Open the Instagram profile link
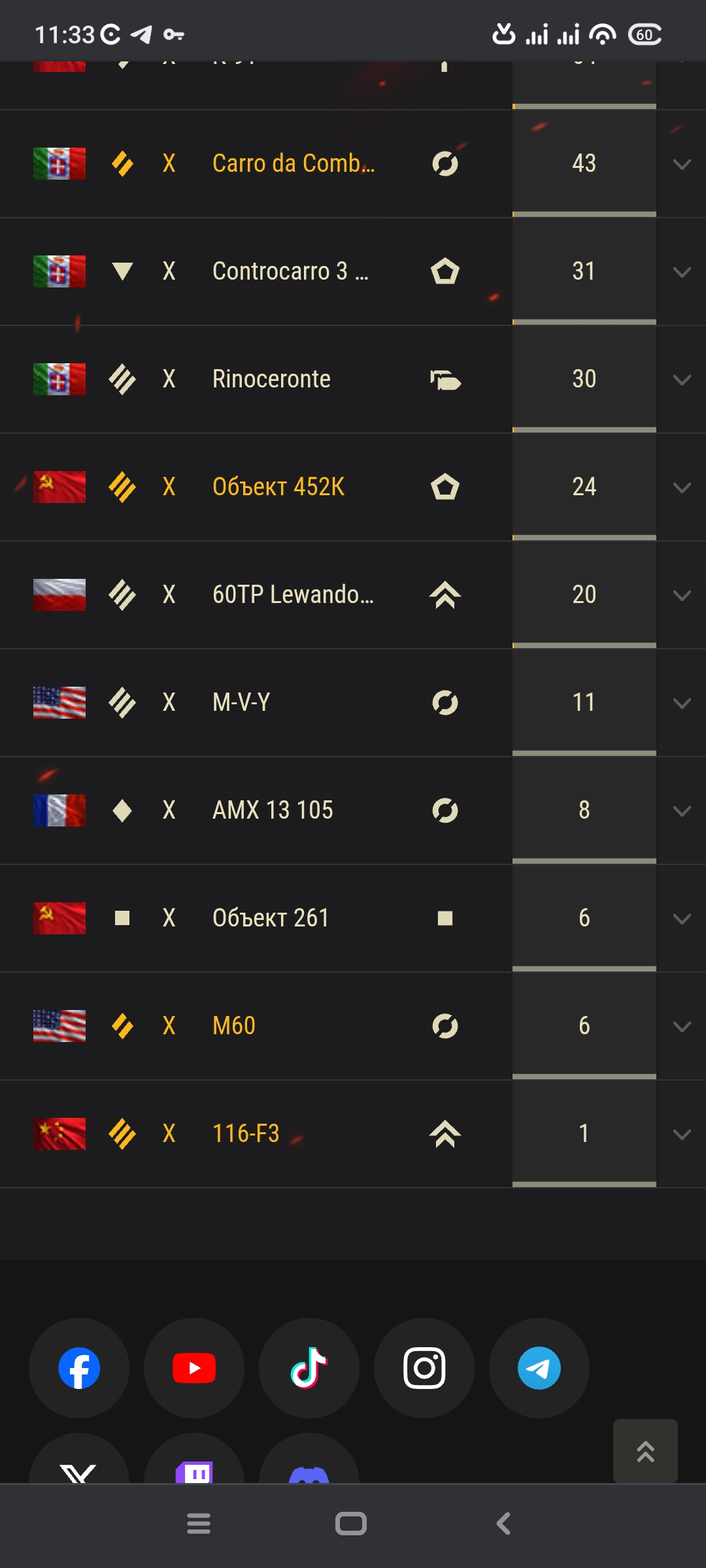Image resolution: width=706 pixels, height=1568 pixels. (424, 1368)
